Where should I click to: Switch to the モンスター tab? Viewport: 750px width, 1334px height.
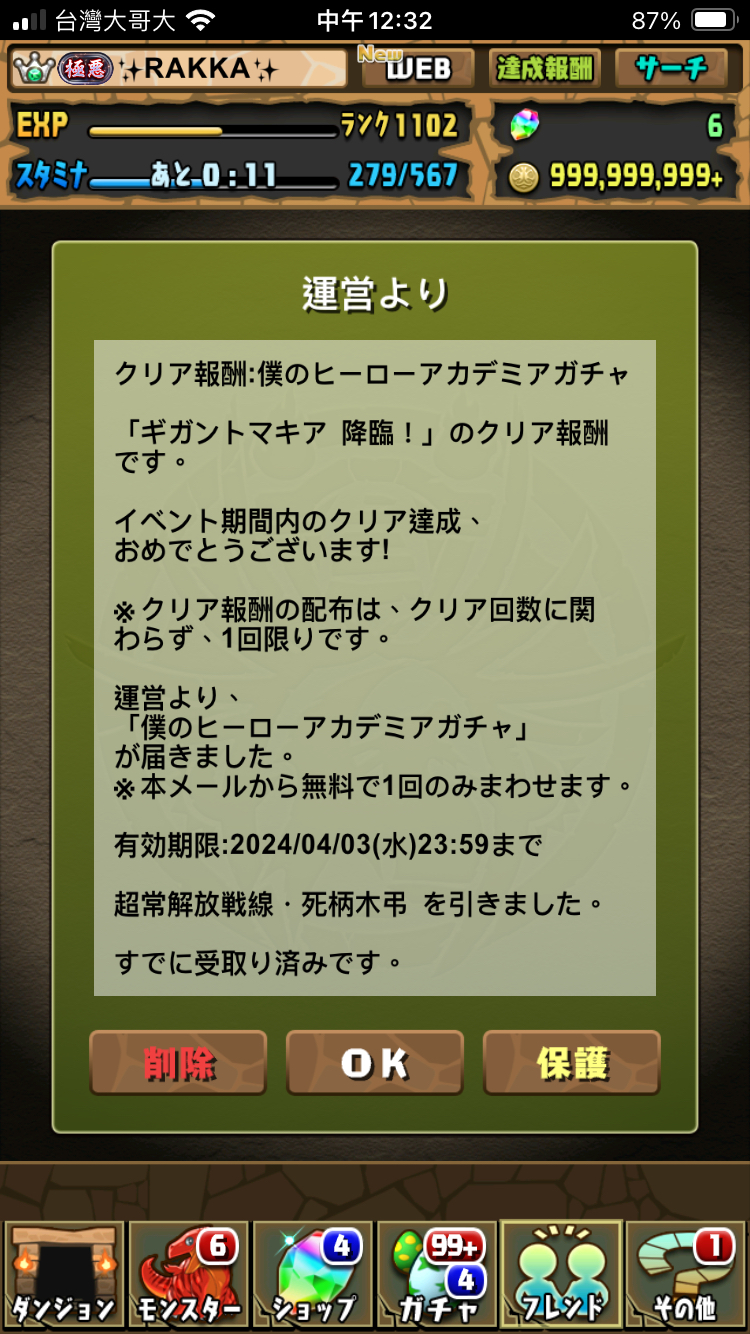(x=188, y=1274)
